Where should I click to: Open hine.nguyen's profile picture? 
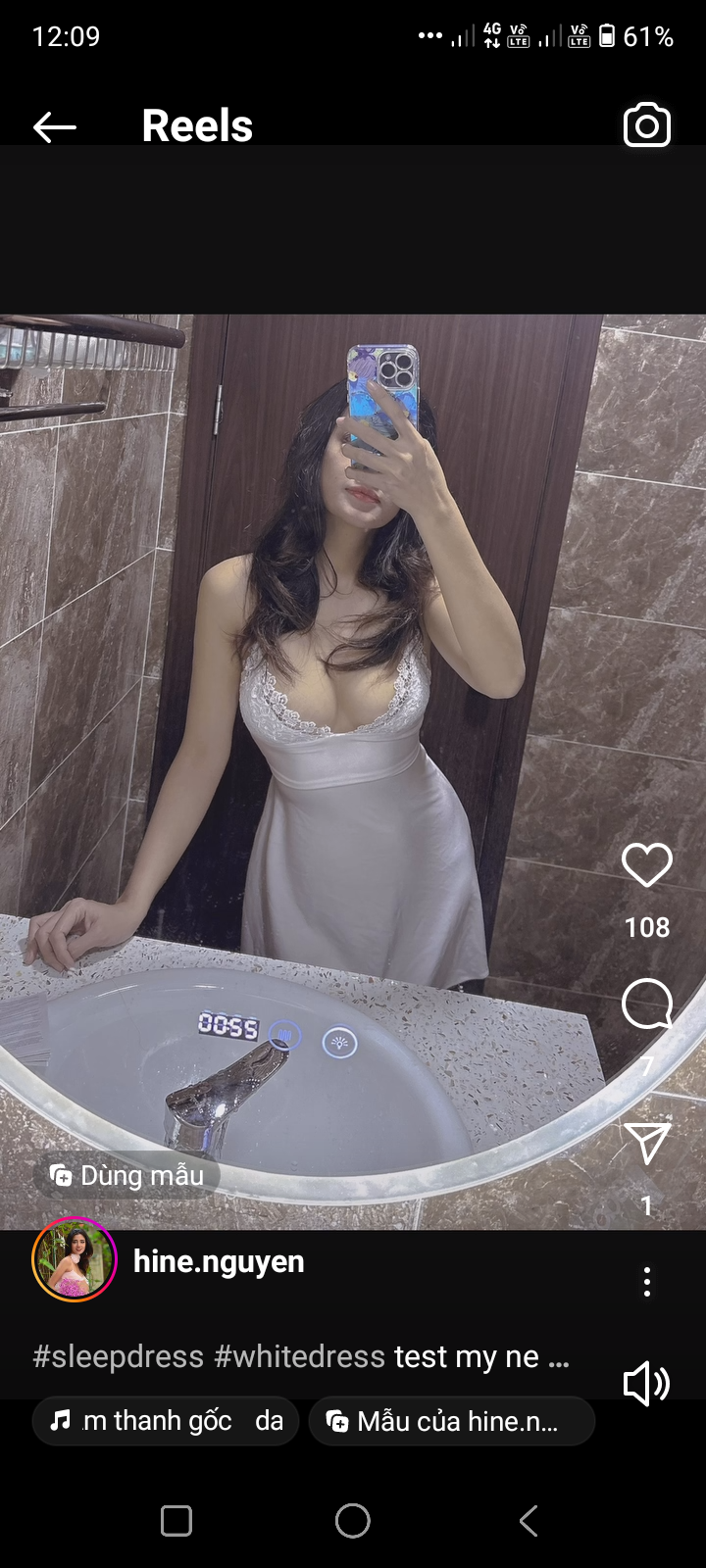point(75,1259)
